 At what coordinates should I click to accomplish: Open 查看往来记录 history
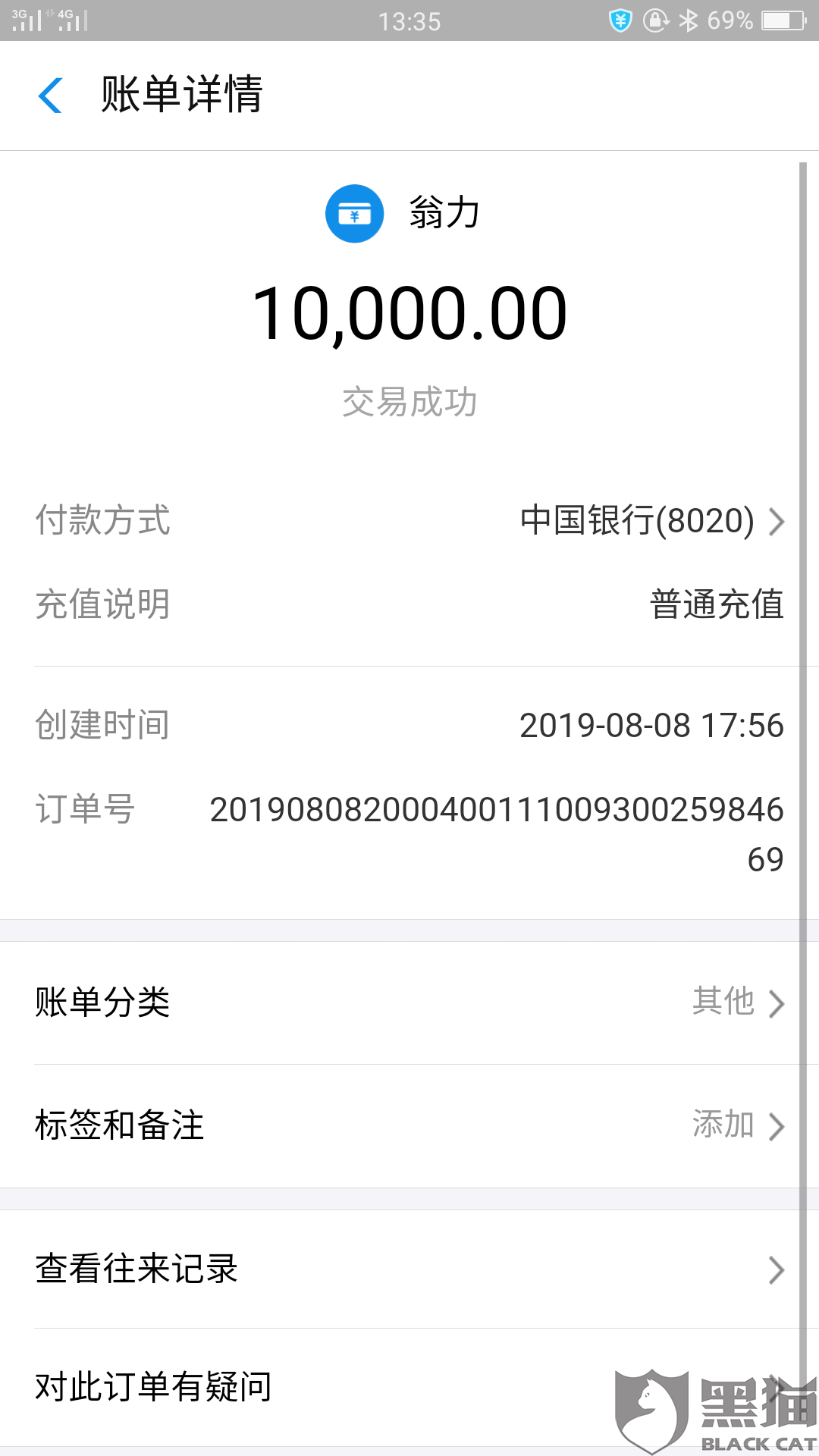(x=409, y=1269)
